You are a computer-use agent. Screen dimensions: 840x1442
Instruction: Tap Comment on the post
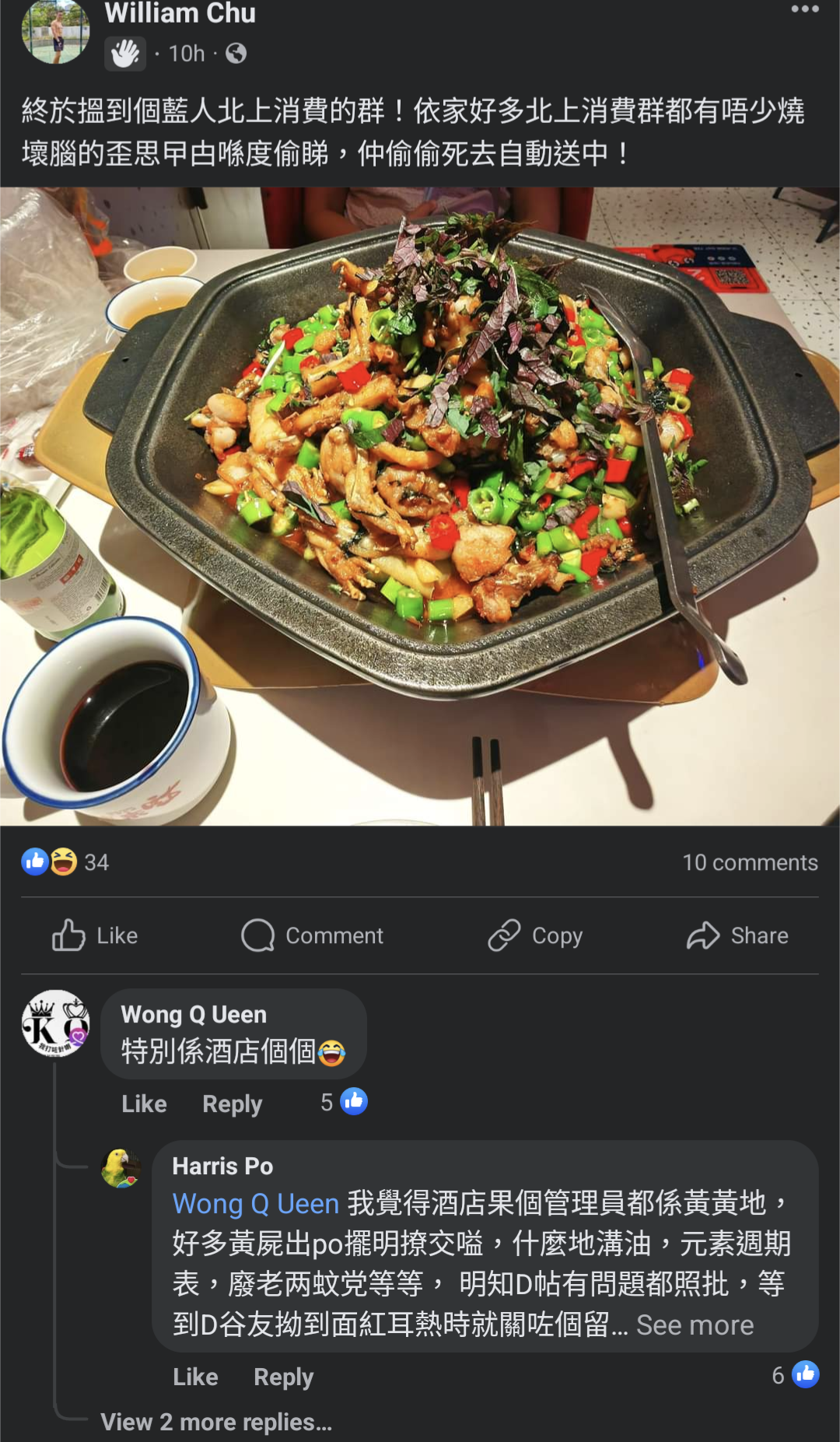click(x=313, y=935)
